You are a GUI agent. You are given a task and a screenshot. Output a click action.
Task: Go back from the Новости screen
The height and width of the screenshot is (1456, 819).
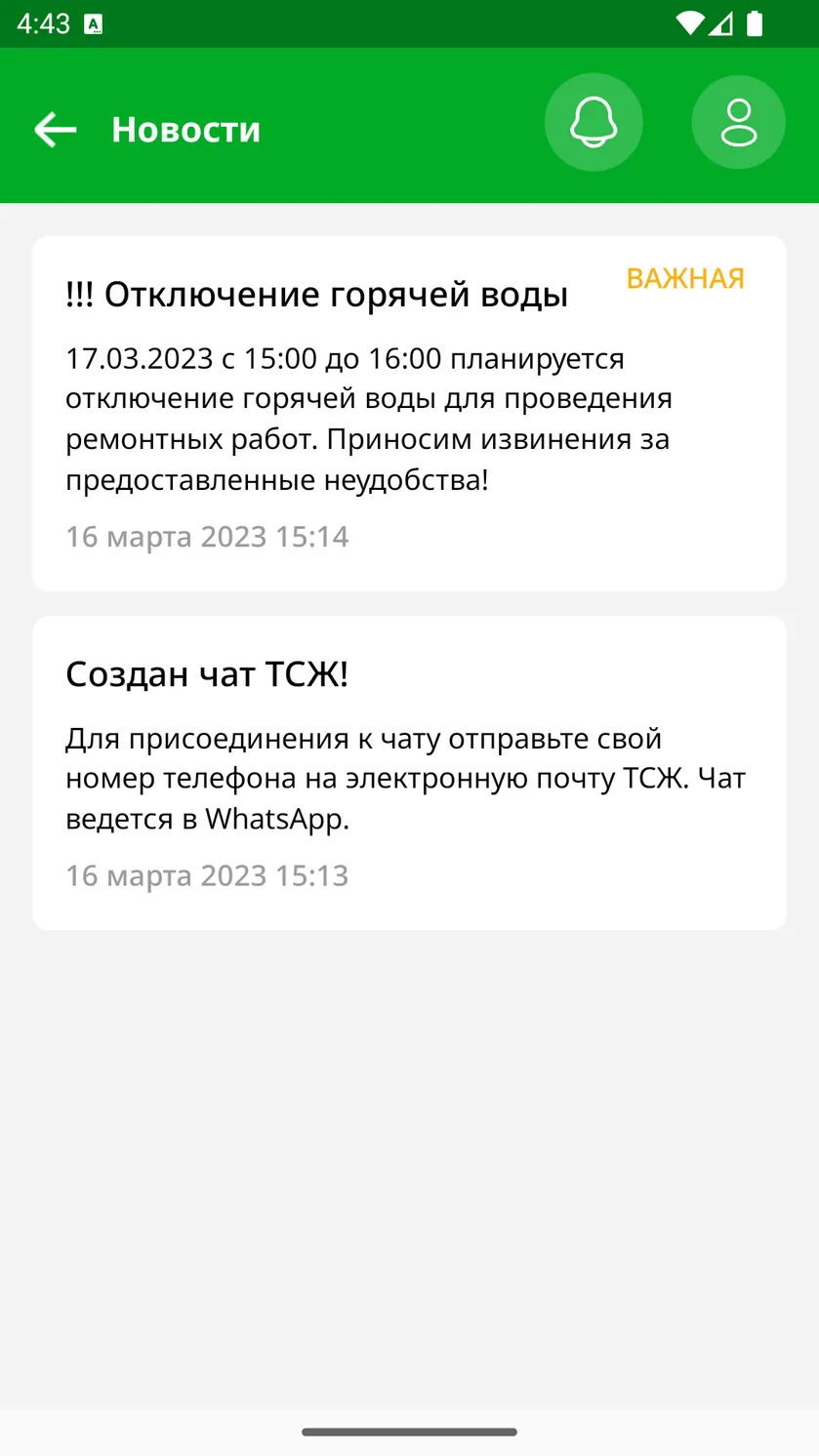click(x=56, y=129)
